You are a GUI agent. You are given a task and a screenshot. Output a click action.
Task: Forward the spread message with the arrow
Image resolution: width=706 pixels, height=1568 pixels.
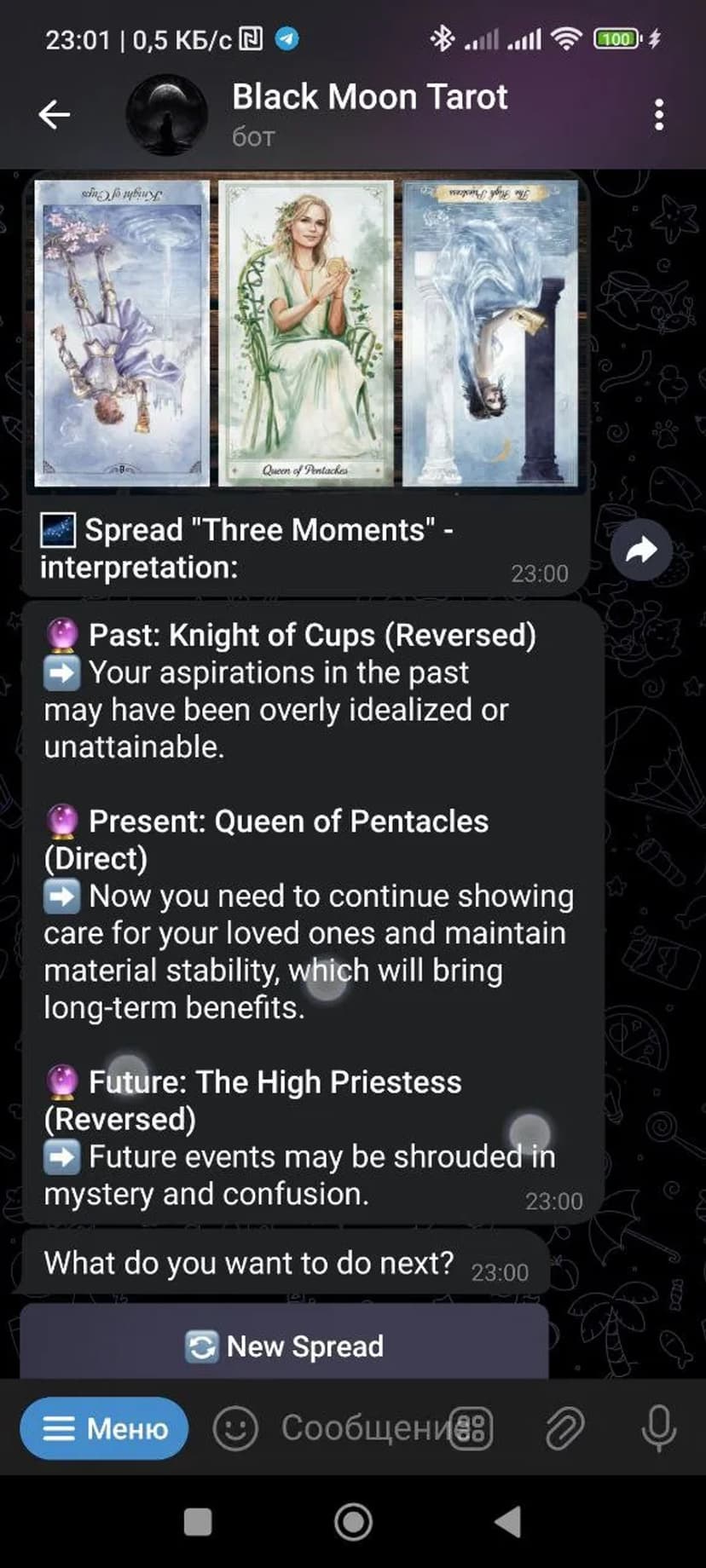(640, 550)
